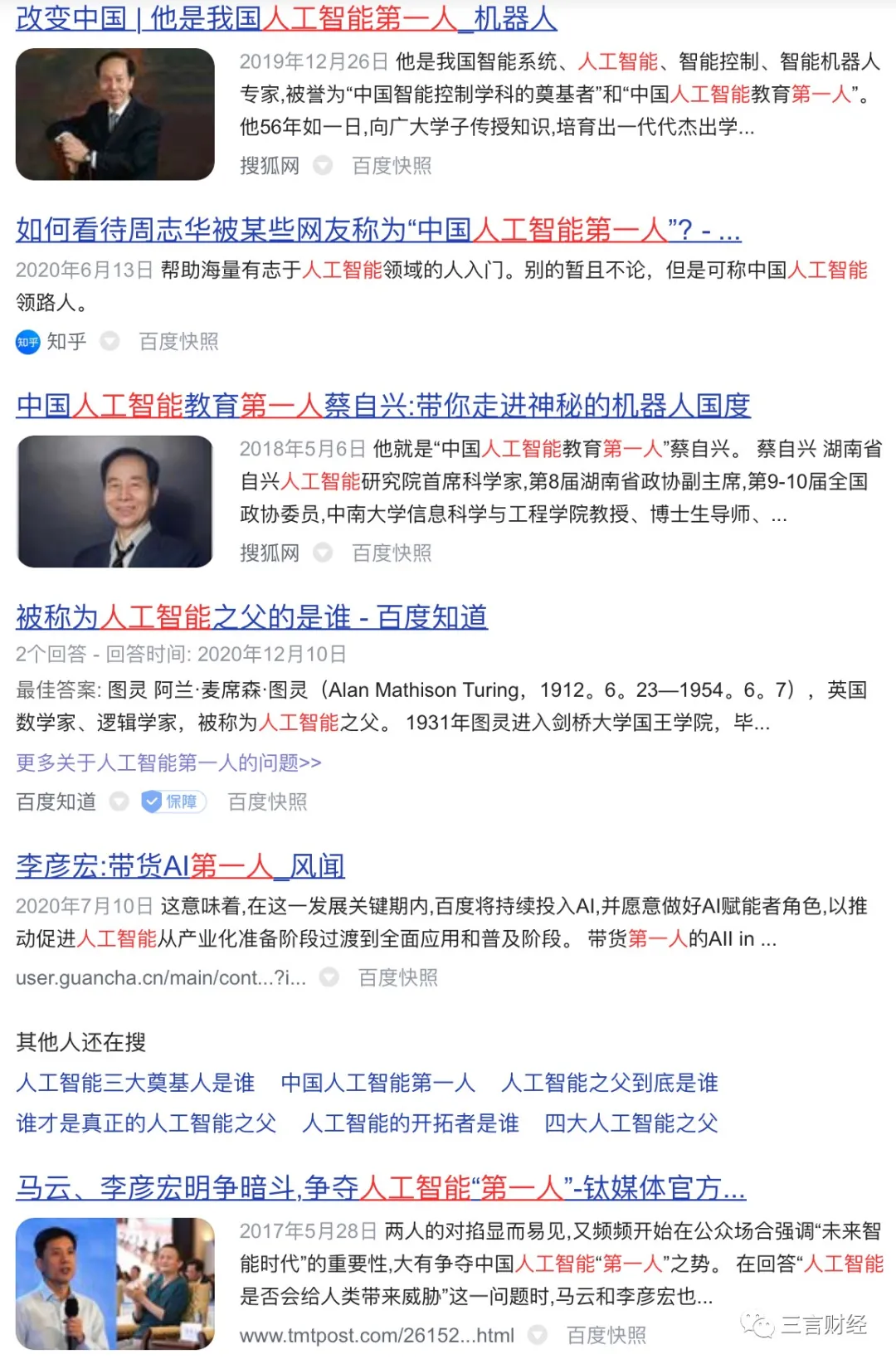Tap the 马云 and 李彦宏 result thumbnail
Screen dimensions: 896x1364
point(114,1283)
